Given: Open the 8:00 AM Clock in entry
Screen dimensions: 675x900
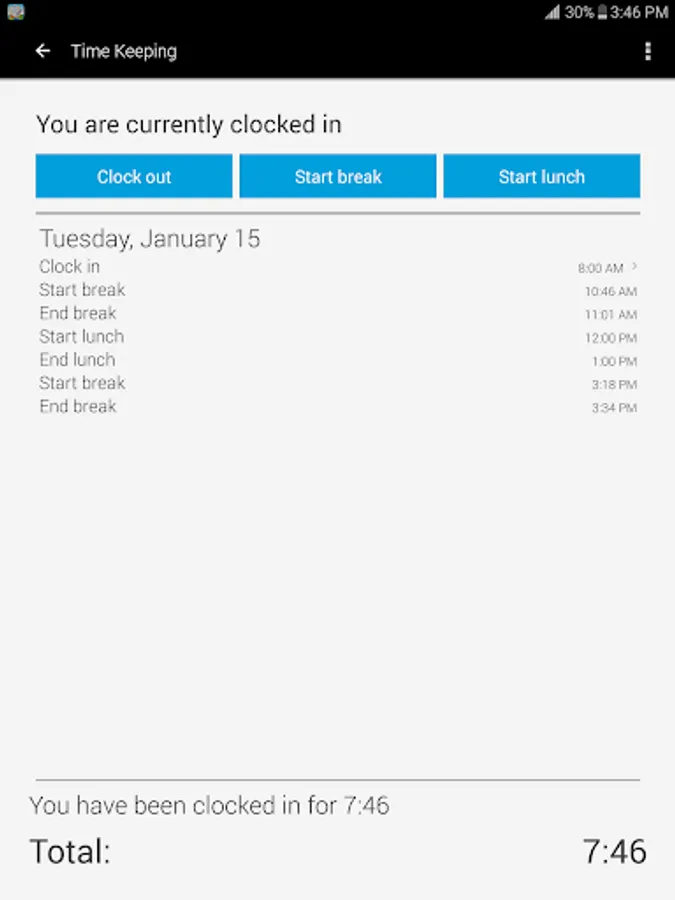Looking at the screenshot, I should pos(338,267).
